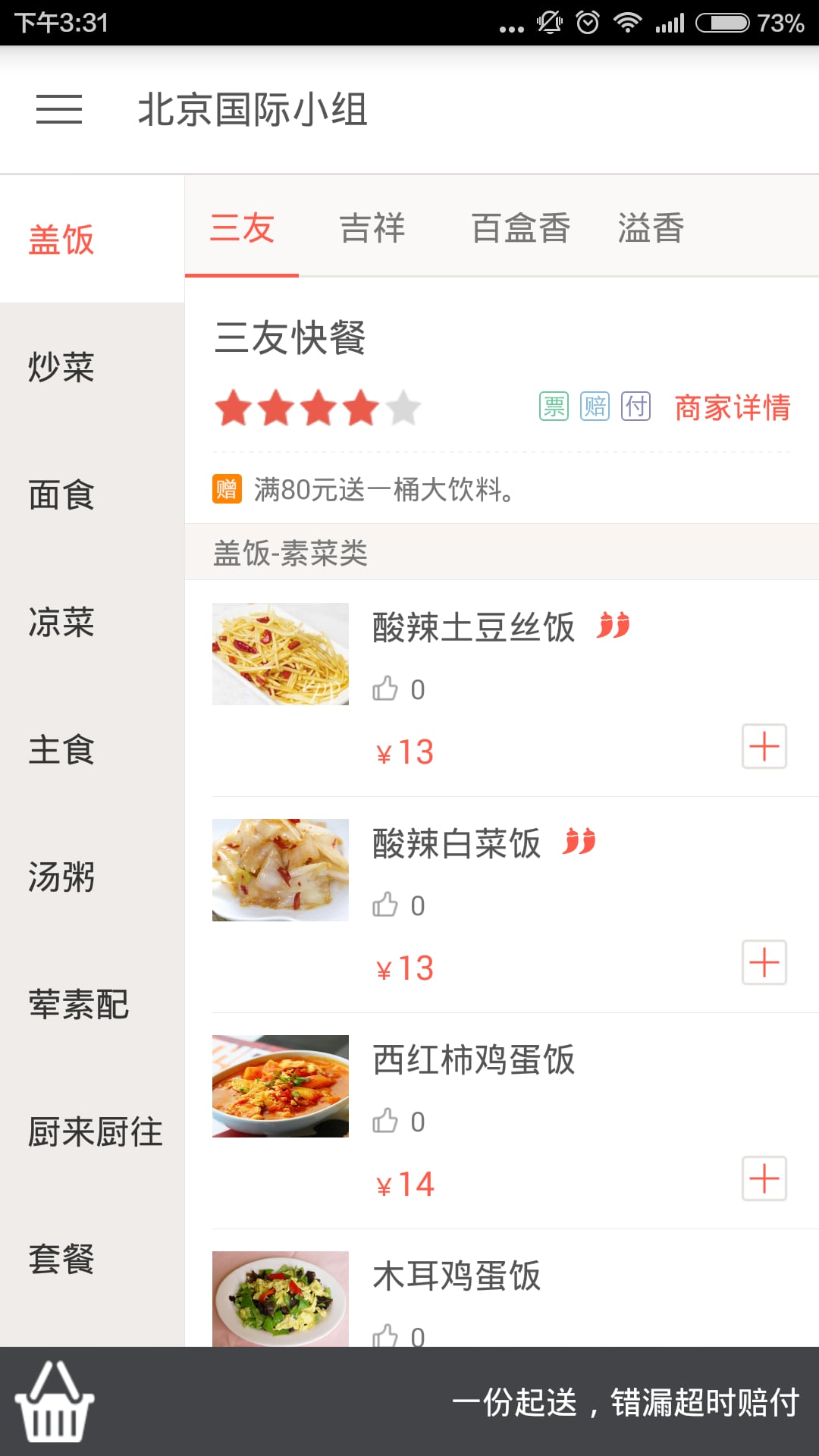Open the hamburger drawer menu

[x=59, y=109]
